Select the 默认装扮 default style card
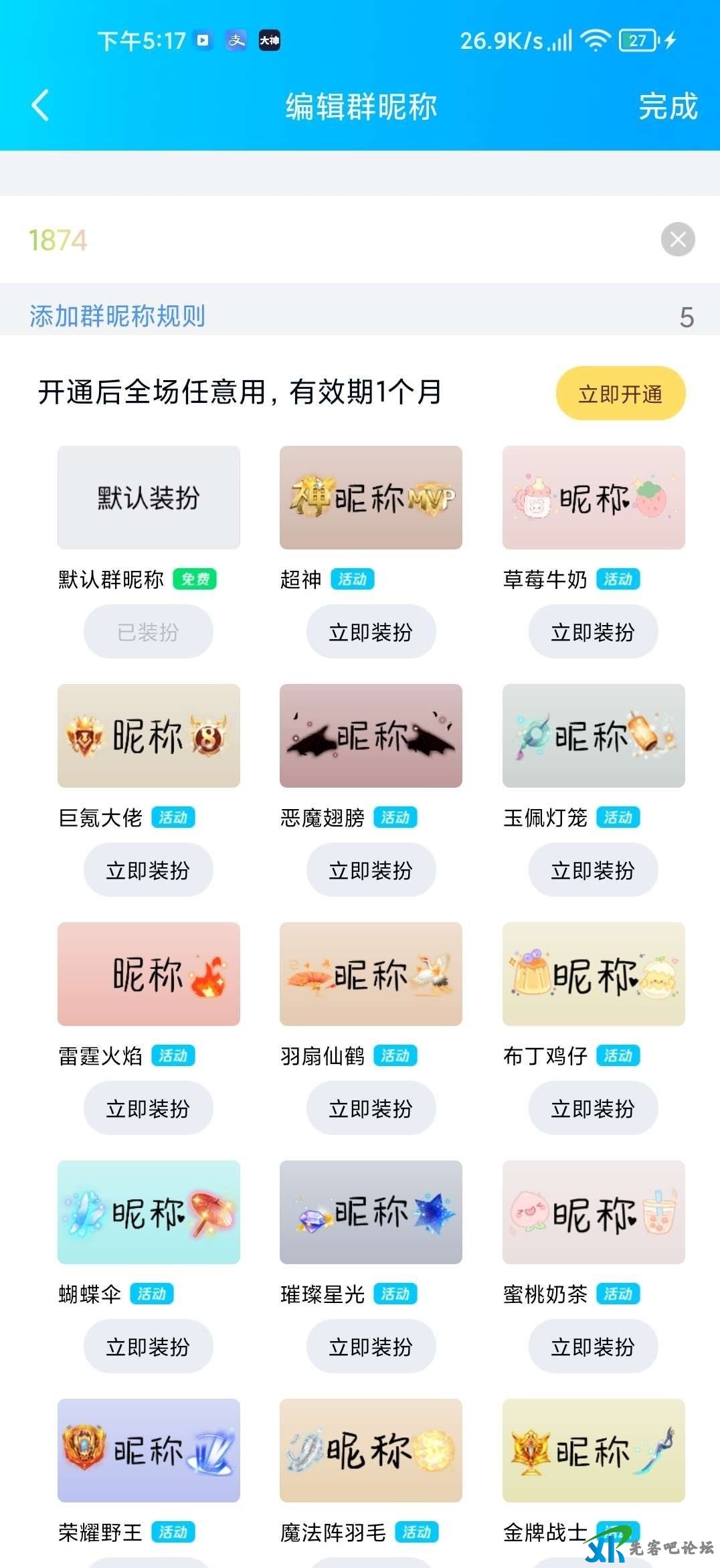 tap(149, 498)
